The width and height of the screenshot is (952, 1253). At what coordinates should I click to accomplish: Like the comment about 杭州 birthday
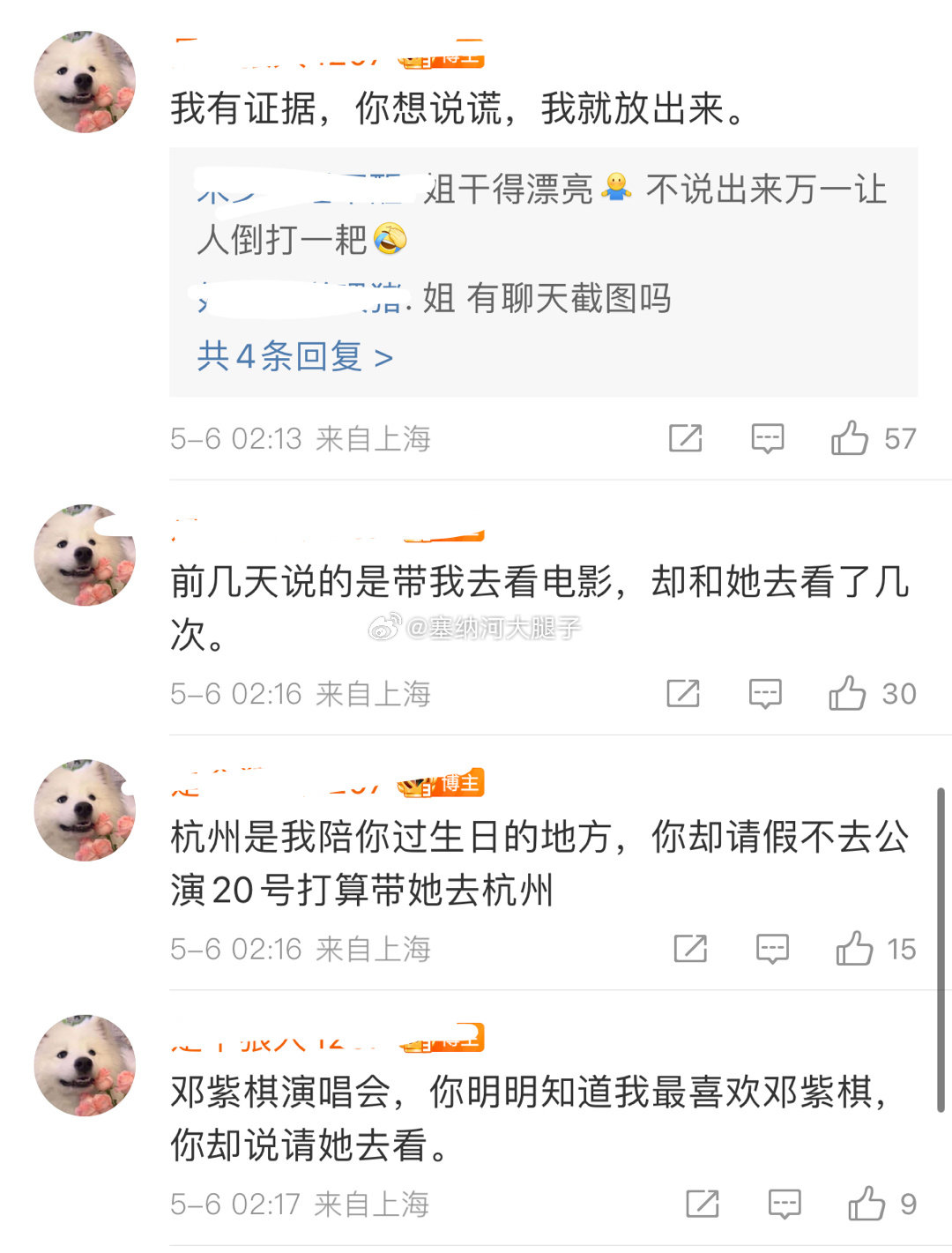854,950
